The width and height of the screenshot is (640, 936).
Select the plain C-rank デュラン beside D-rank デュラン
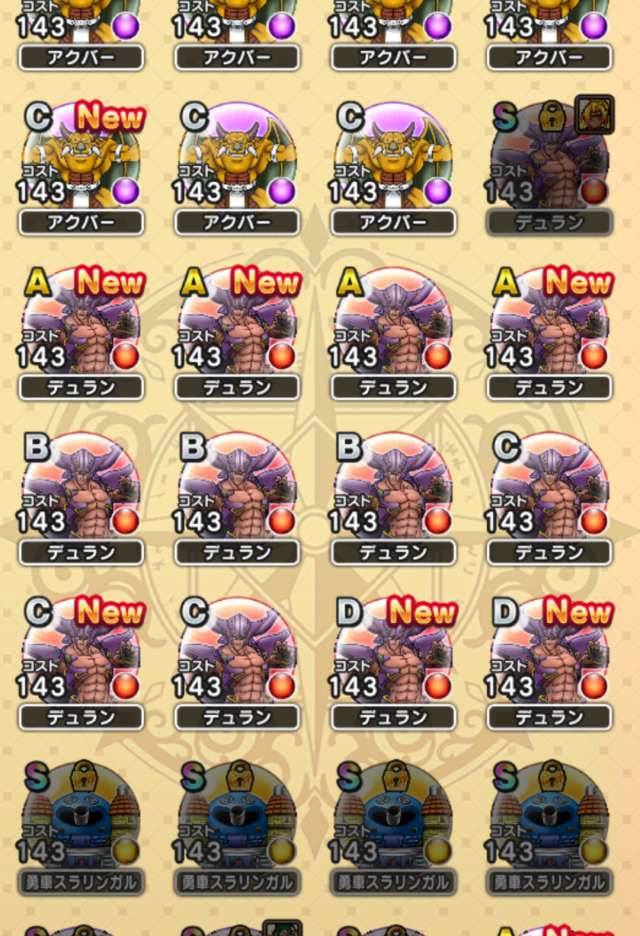point(237,660)
